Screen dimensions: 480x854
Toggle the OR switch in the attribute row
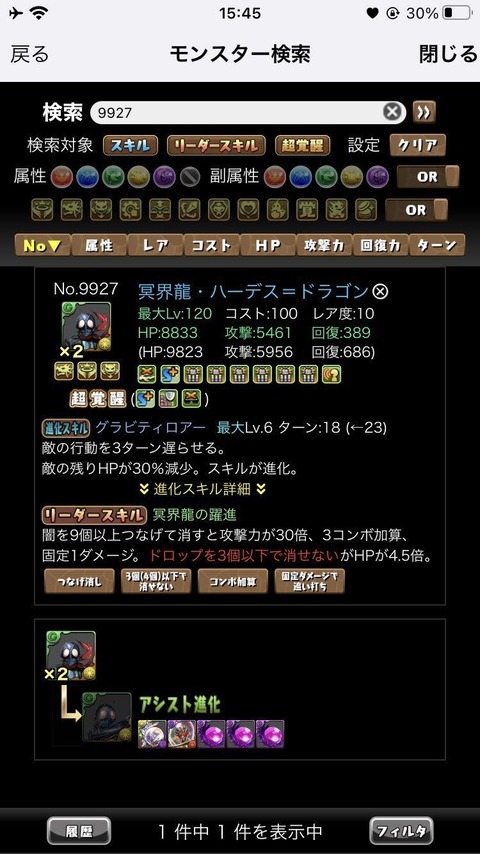(x=428, y=177)
